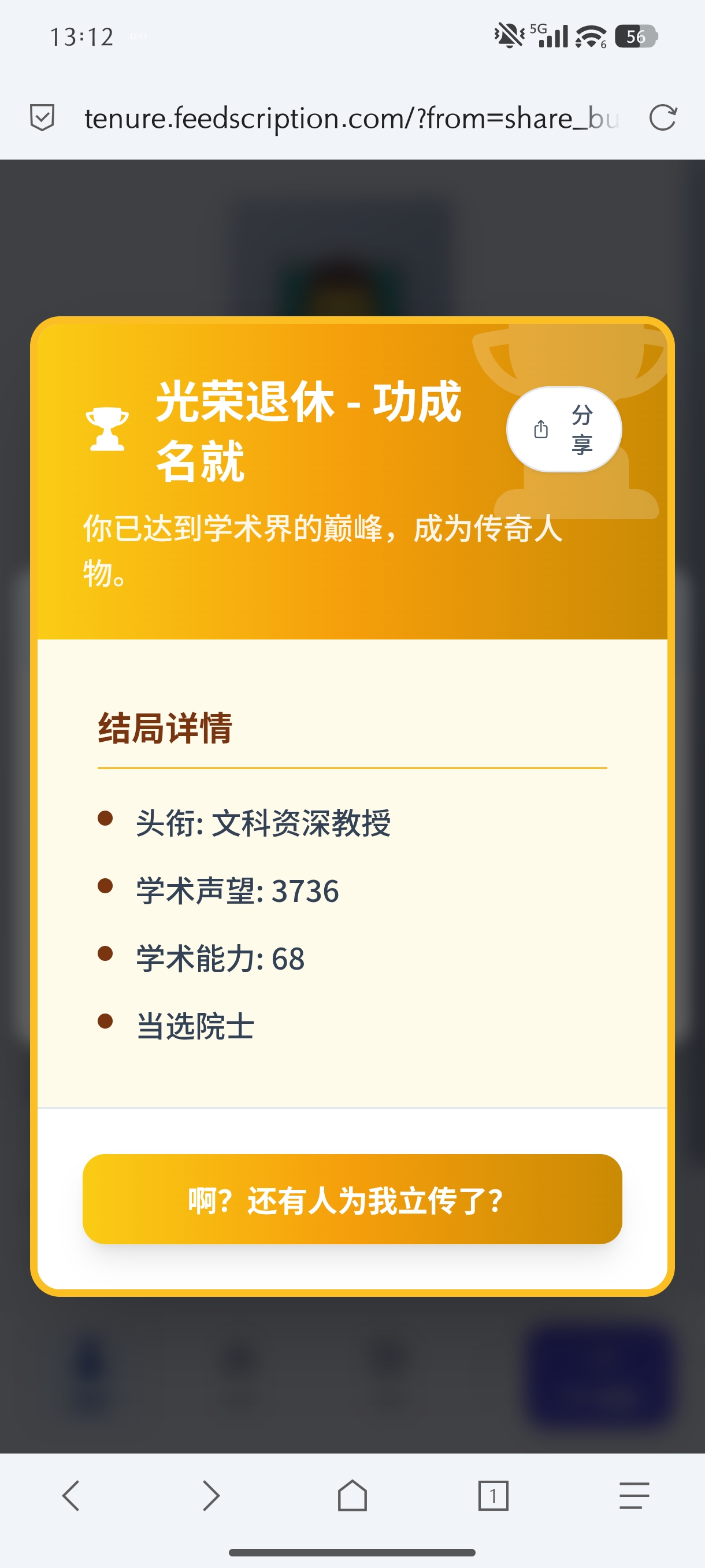Go back to the previous page
The height and width of the screenshot is (1568, 705).
coord(70,1496)
